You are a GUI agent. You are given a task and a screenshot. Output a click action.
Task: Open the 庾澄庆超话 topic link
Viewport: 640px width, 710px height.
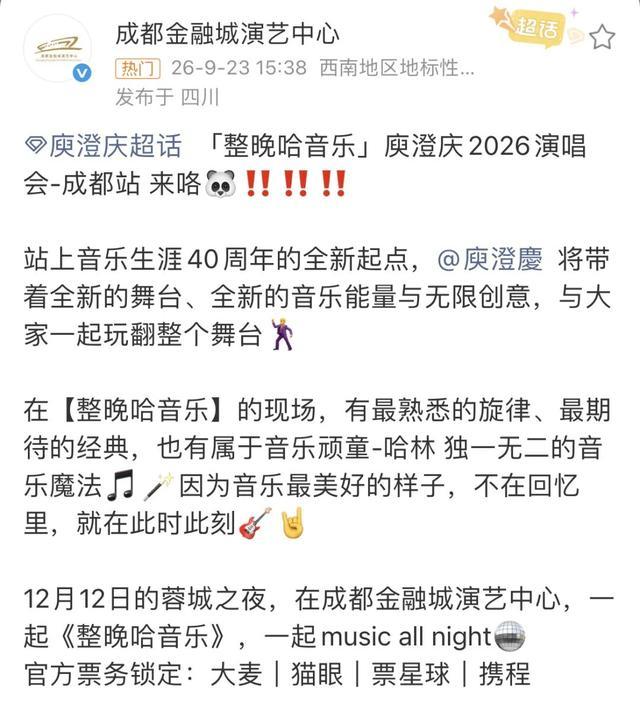point(104,146)
